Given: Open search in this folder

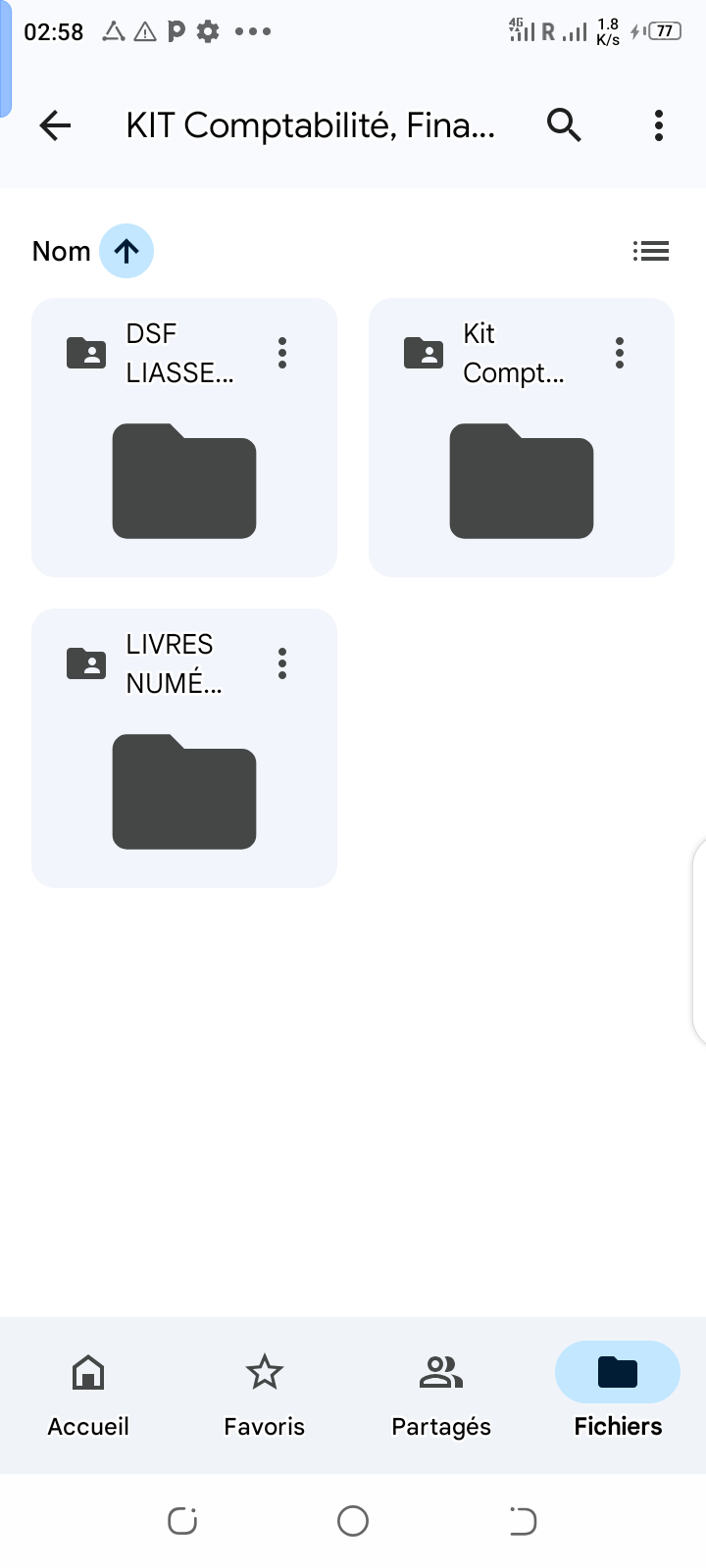Looking at the screenshot, I should [x=564, y=125].
